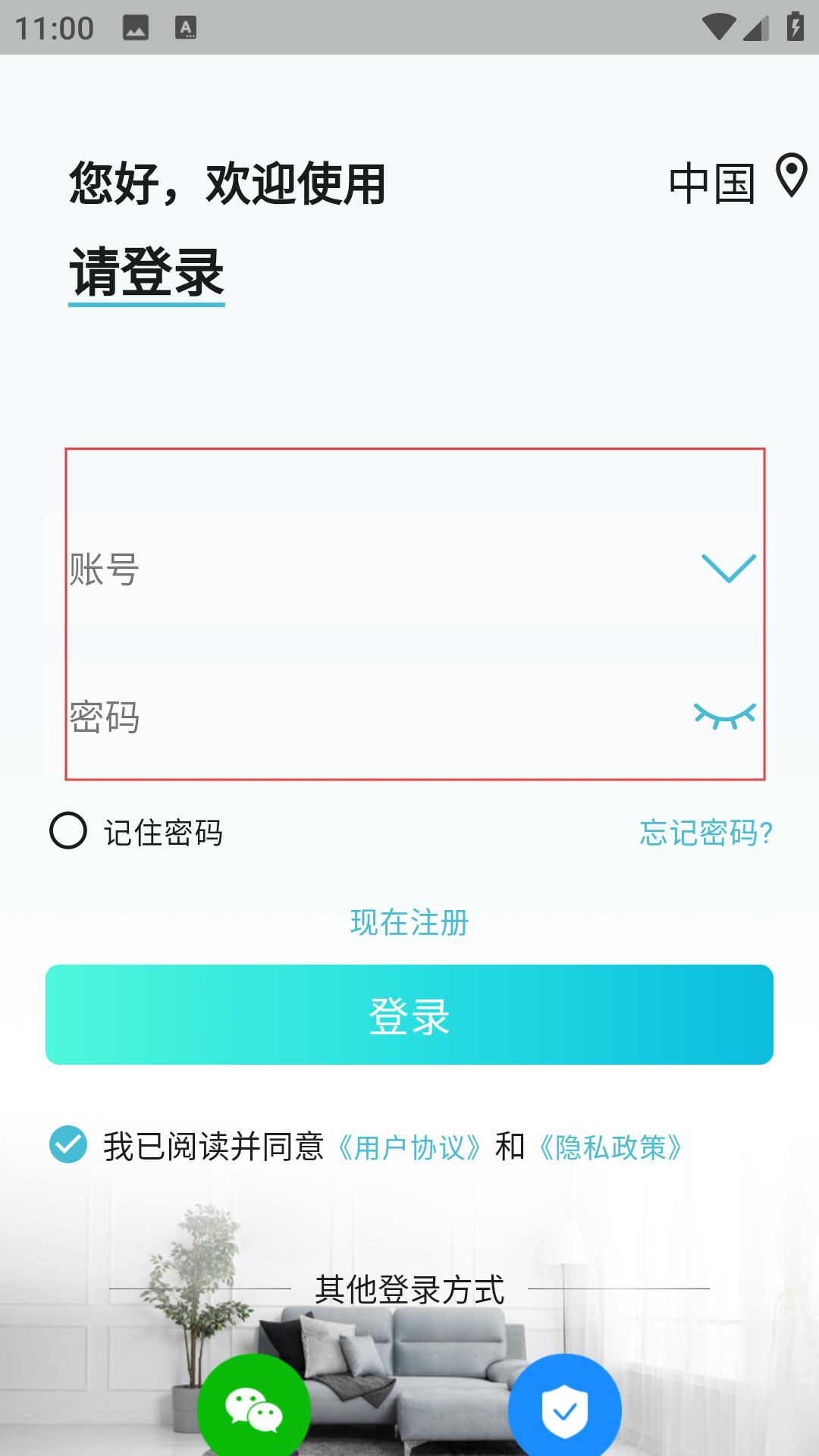819x1456 pixels.
Task: Enable the 记住密码 option
Action: click(x=68, y=831)
